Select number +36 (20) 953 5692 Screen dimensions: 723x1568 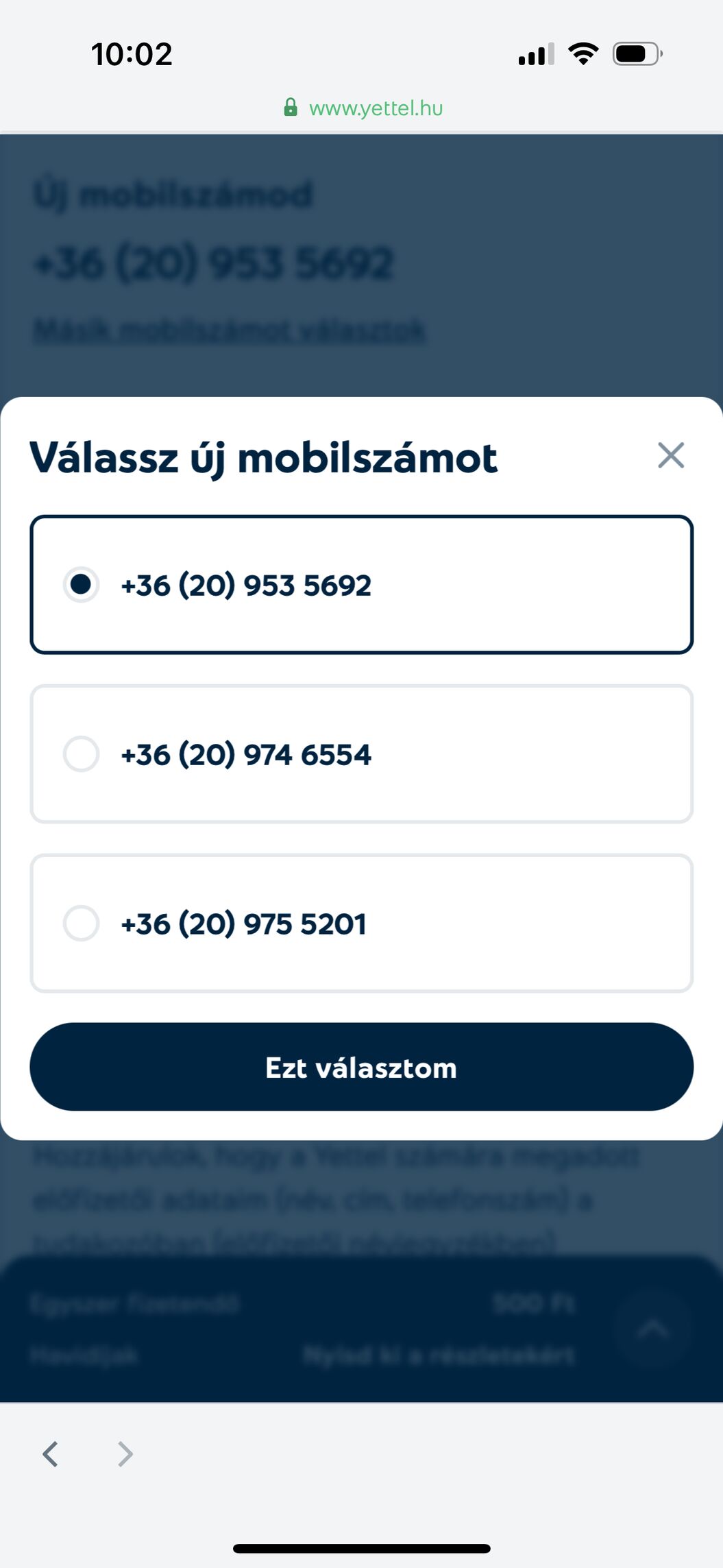point(82,585)
